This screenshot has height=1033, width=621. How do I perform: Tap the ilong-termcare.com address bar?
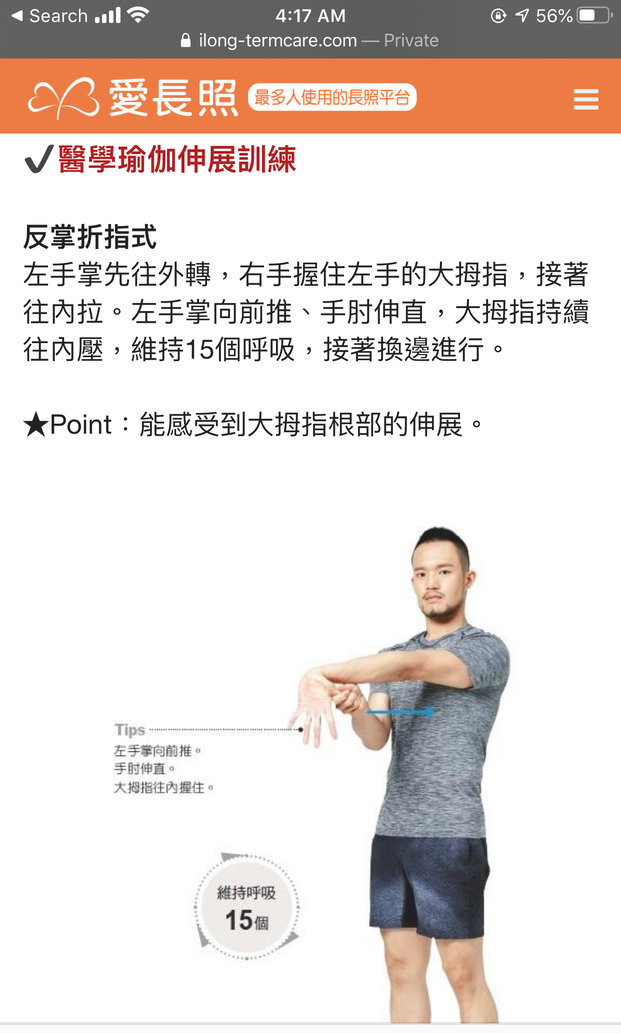pos(310,41)
